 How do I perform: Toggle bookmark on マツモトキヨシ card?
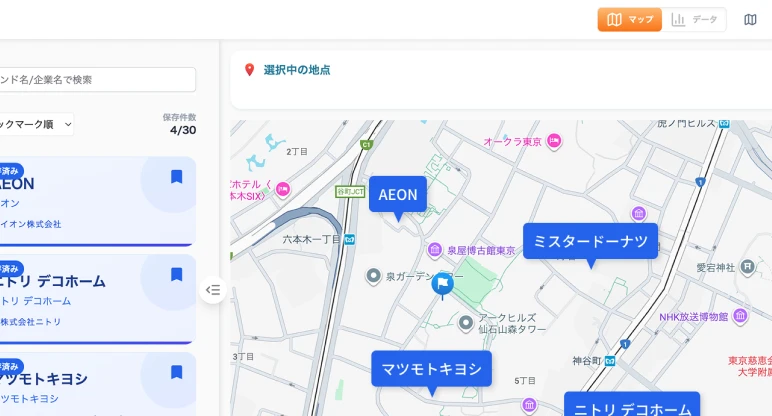tap(176, 372)
